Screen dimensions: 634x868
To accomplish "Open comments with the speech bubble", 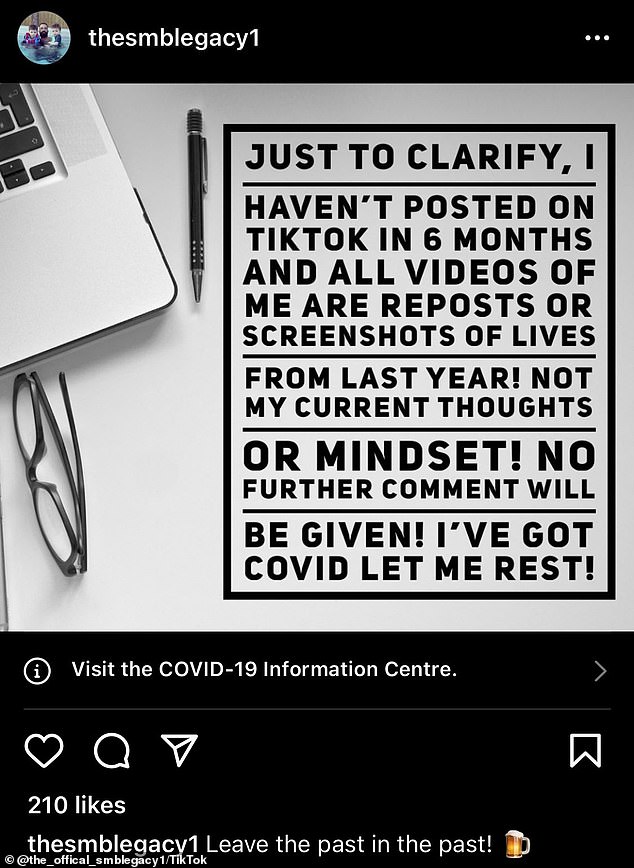I will 111,750.
